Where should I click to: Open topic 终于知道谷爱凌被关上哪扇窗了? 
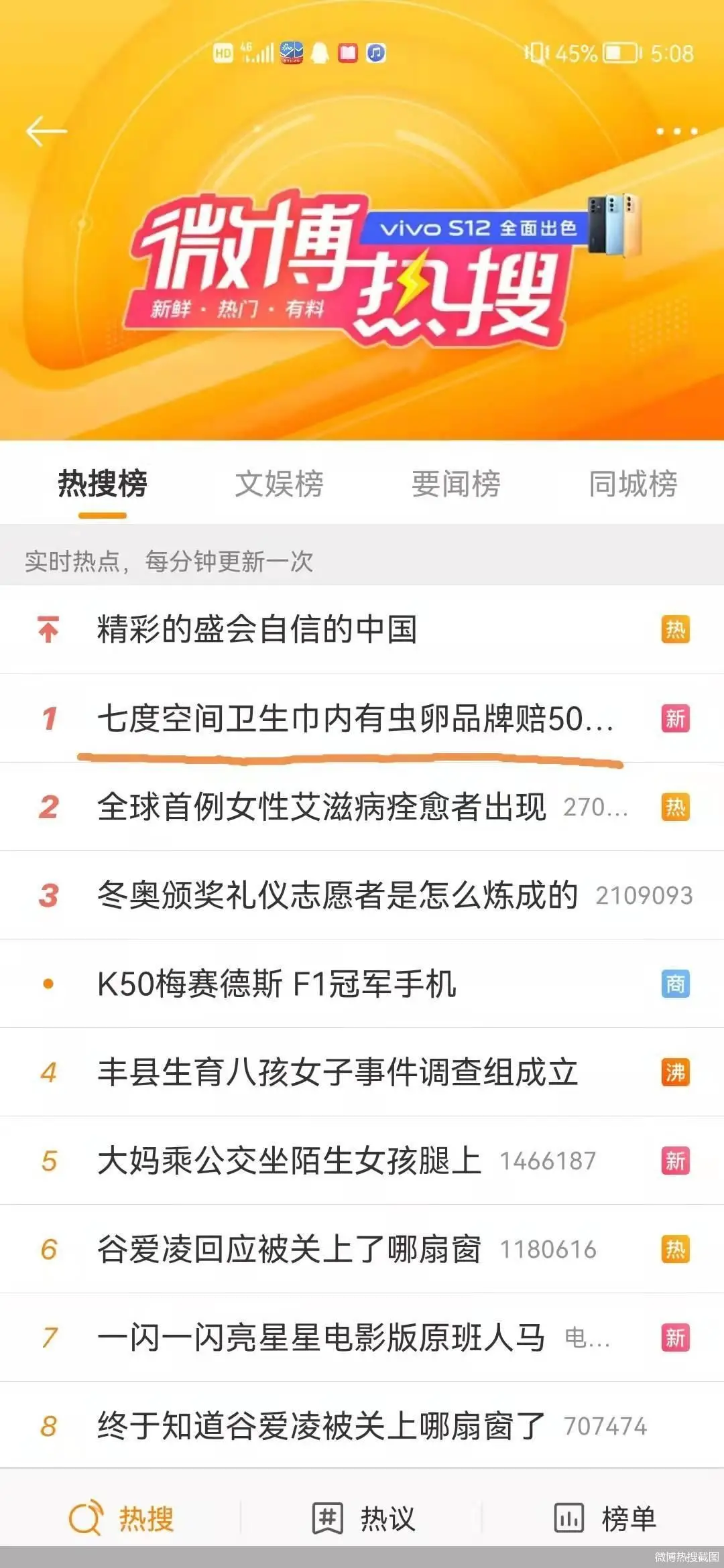320,1426
